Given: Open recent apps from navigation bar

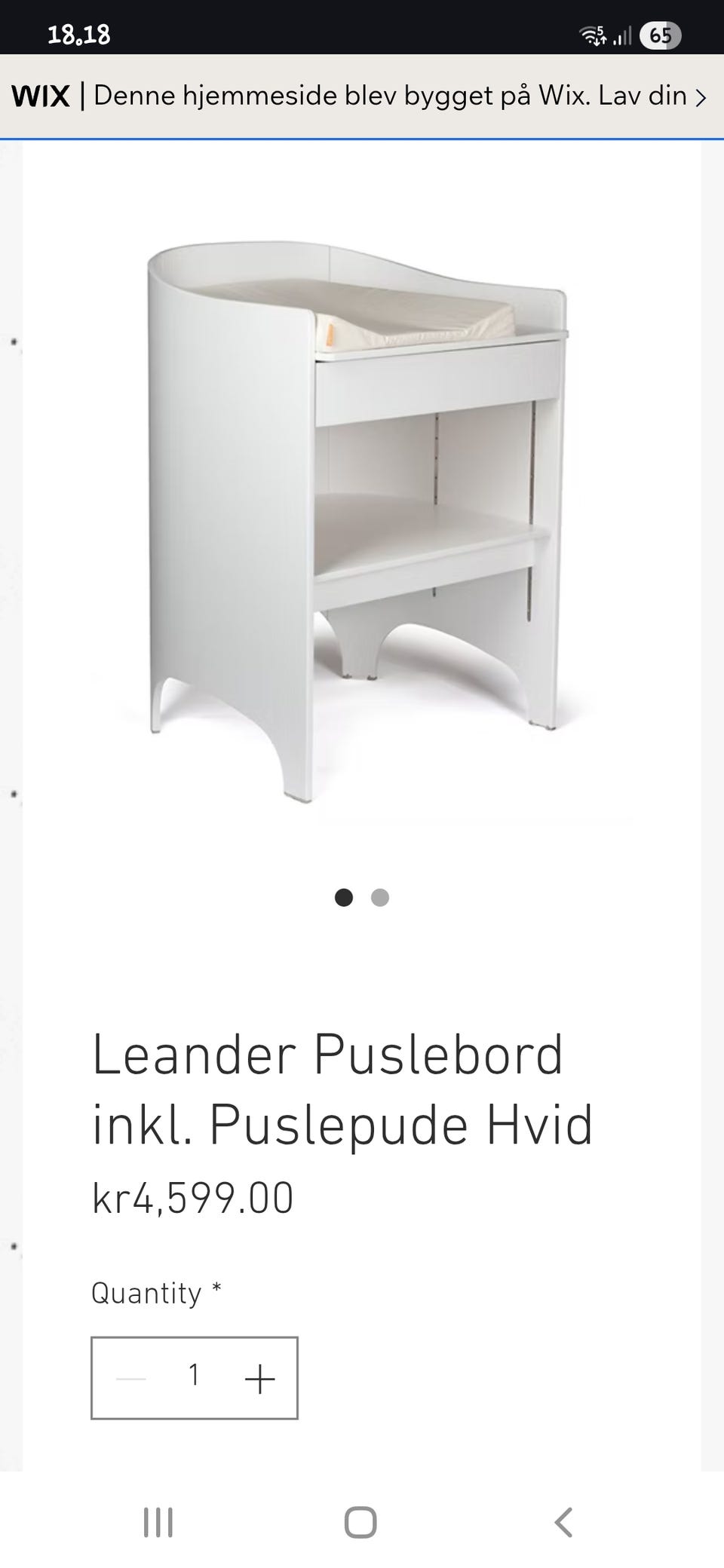Looking at the screenshot, I should (158, 1522).
